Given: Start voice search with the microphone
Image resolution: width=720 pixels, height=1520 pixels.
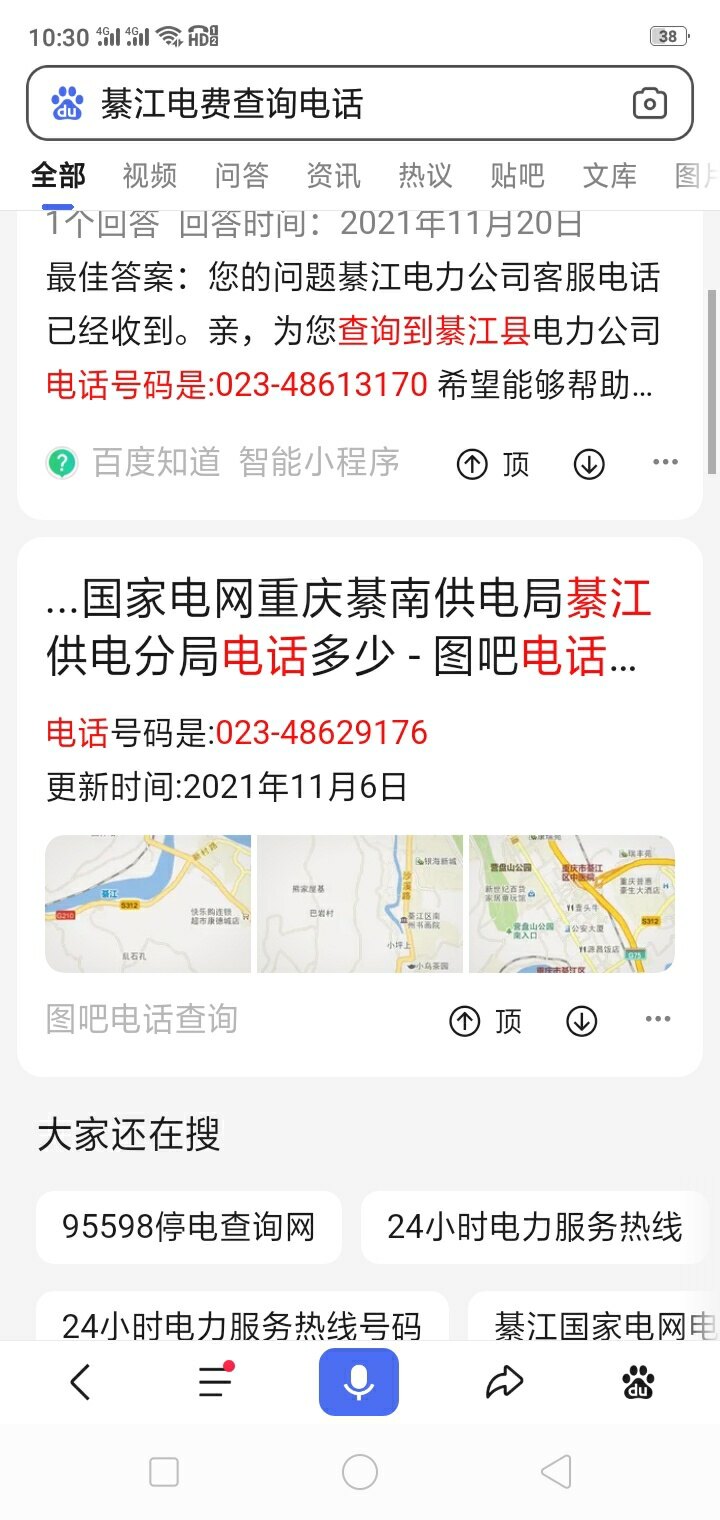Looking at the screenshot, I should tap(359, 1382).
